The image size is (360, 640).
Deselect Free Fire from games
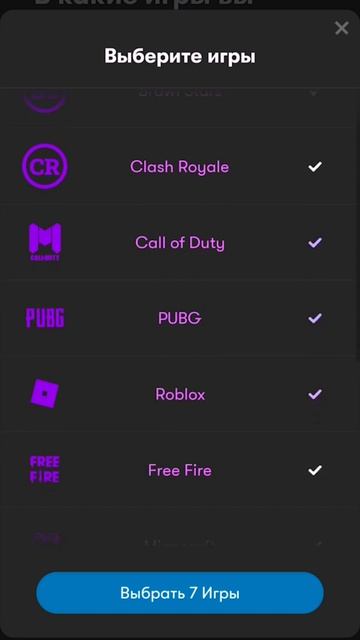click(180, 470)
